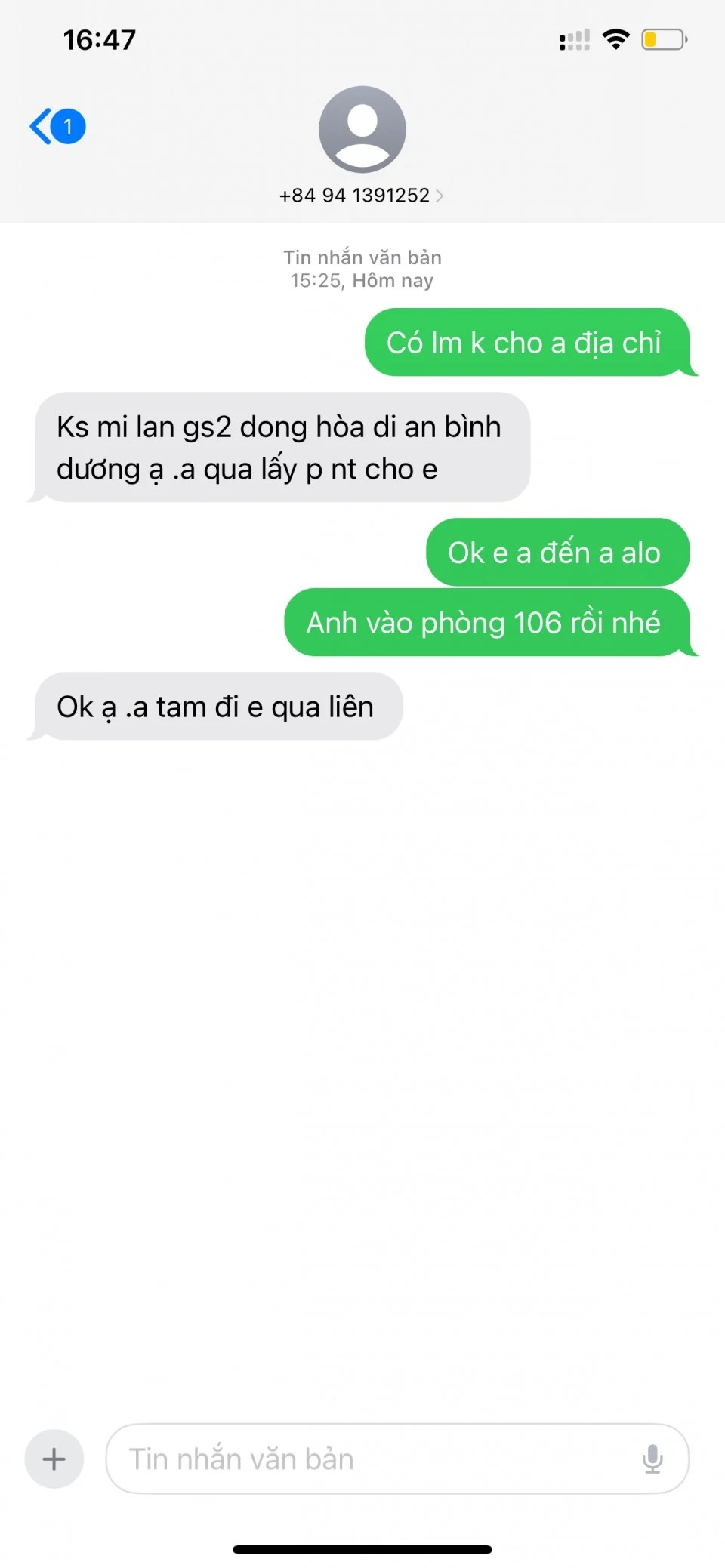Image resolution: width=725 pixels, height=1568 pixels.
Task: Start voice dictation with the microphone
Action: point(652,1459)
